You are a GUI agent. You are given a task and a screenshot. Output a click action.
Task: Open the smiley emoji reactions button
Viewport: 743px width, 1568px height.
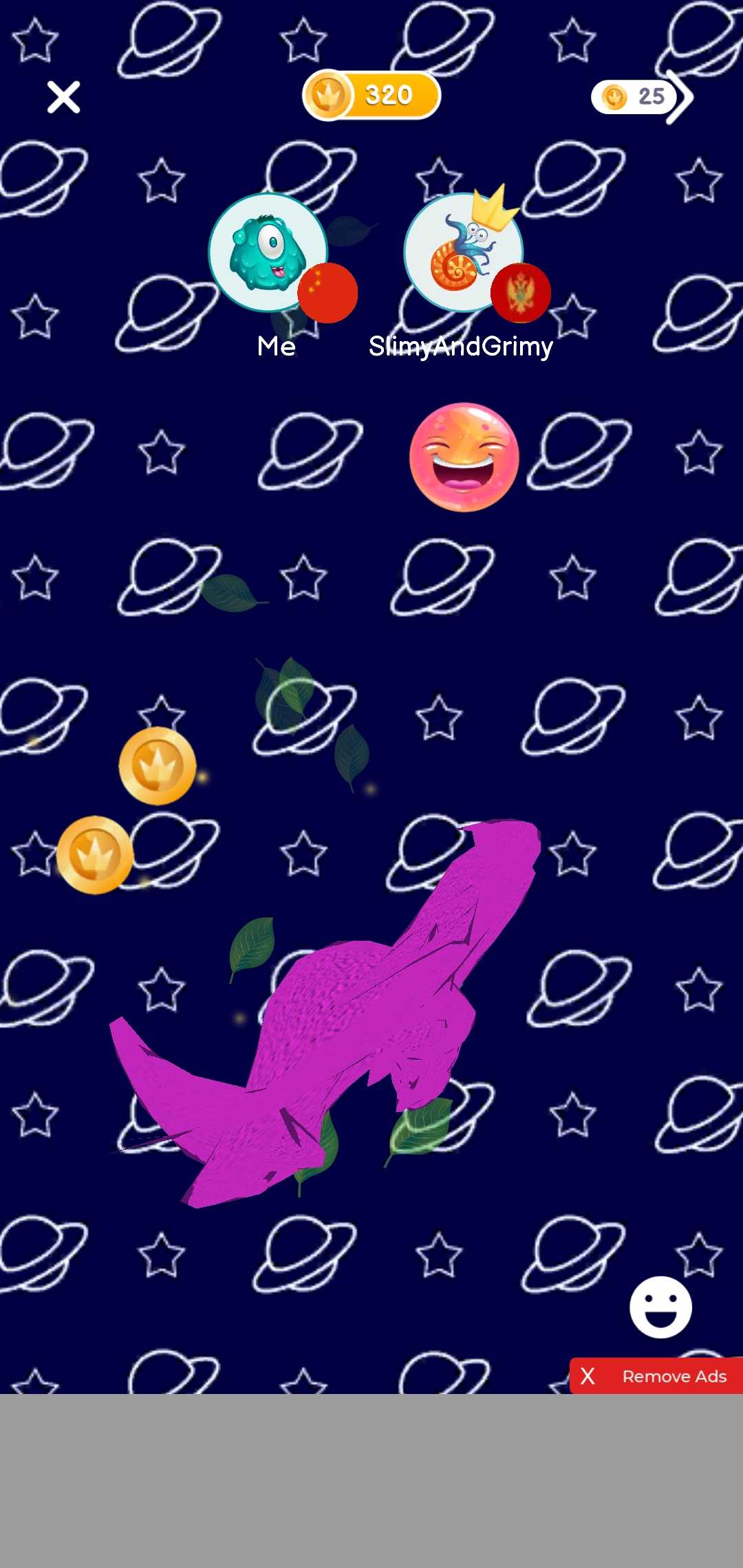[660, 1307]
